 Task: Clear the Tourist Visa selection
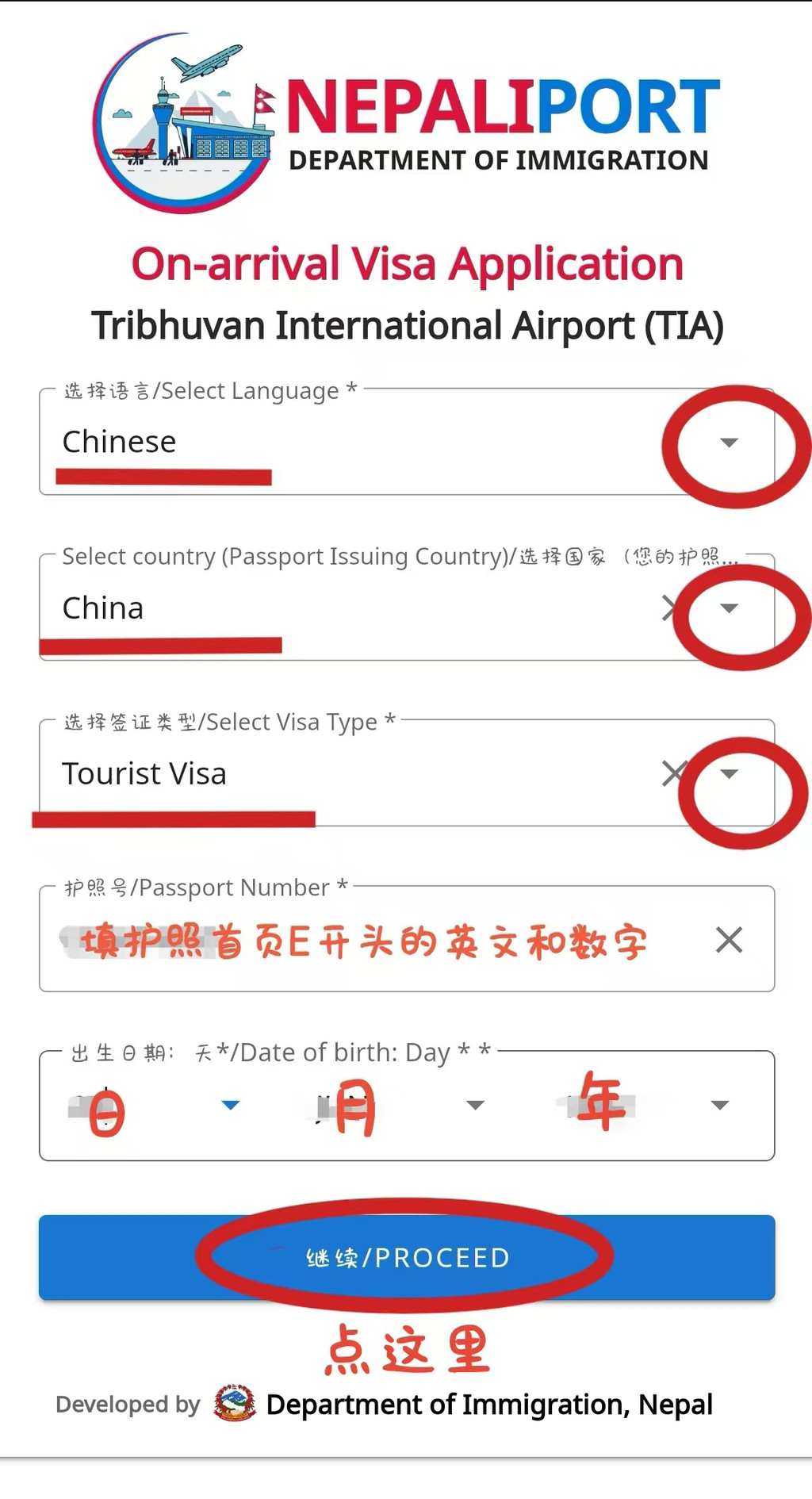tap(673, 773)
